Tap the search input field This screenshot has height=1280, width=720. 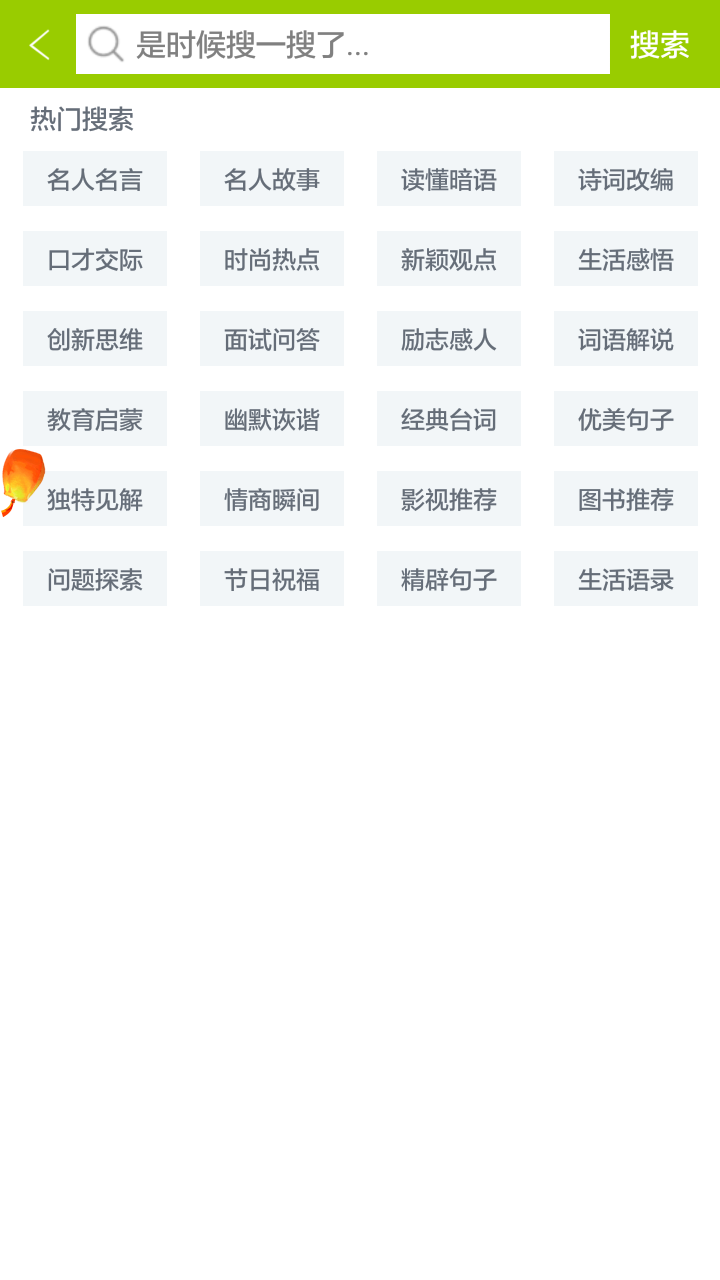[360, 45]
